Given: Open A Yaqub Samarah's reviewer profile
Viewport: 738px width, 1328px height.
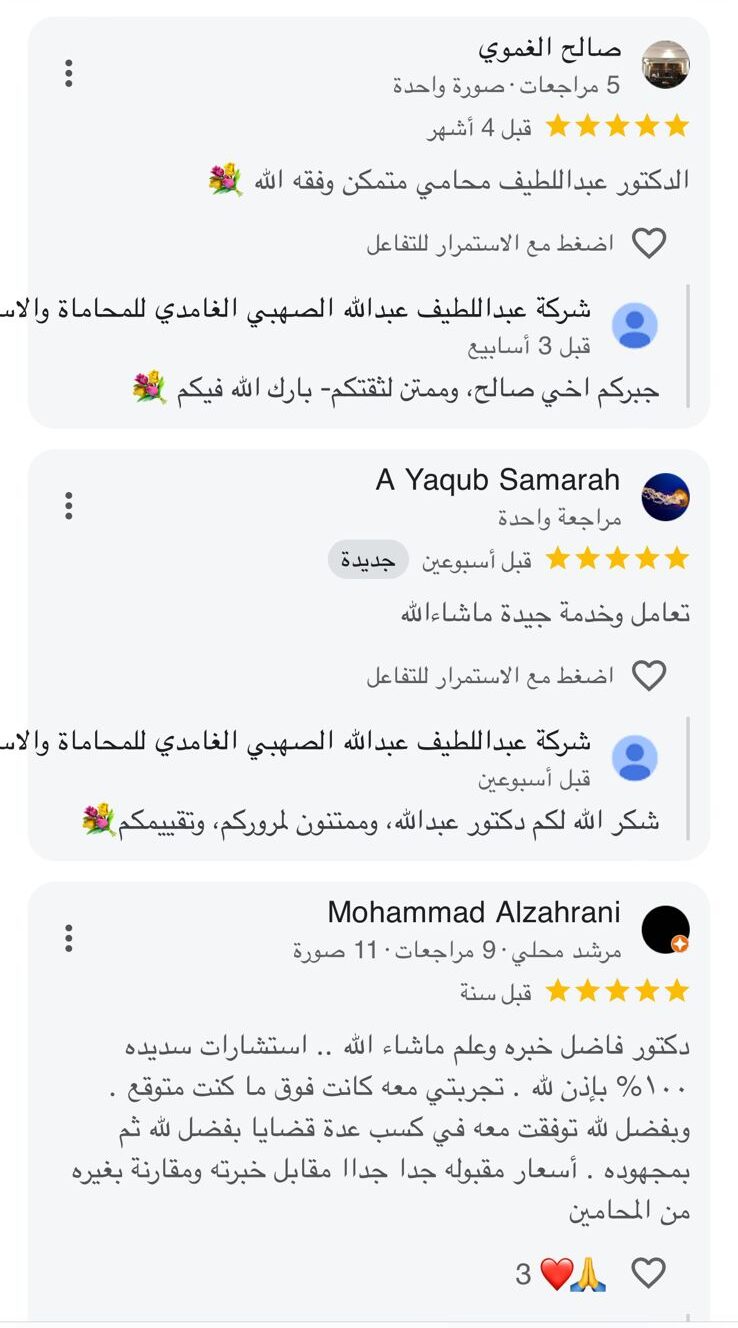Looking at the screenshot, I should point(665,497).
